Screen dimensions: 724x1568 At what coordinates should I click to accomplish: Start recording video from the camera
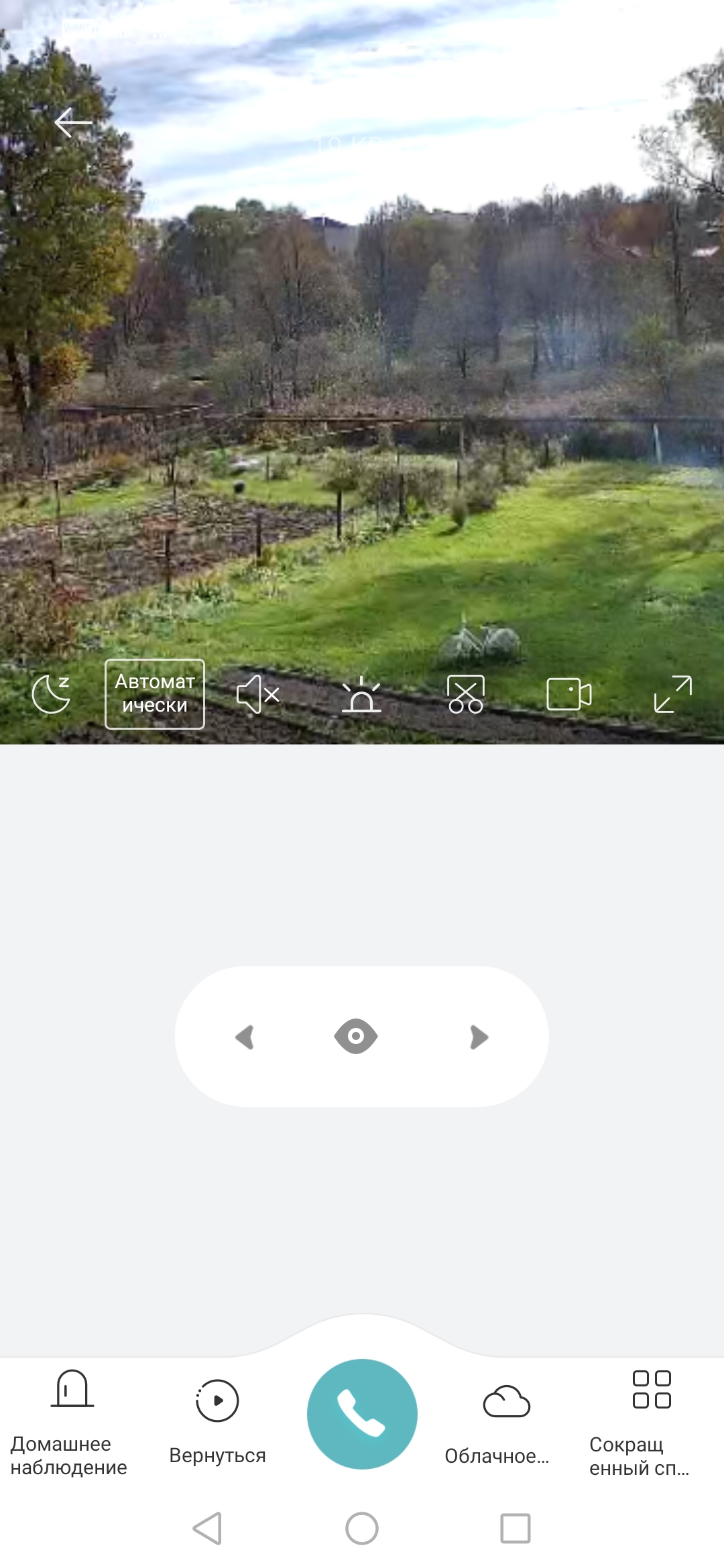tap(568, 694)
